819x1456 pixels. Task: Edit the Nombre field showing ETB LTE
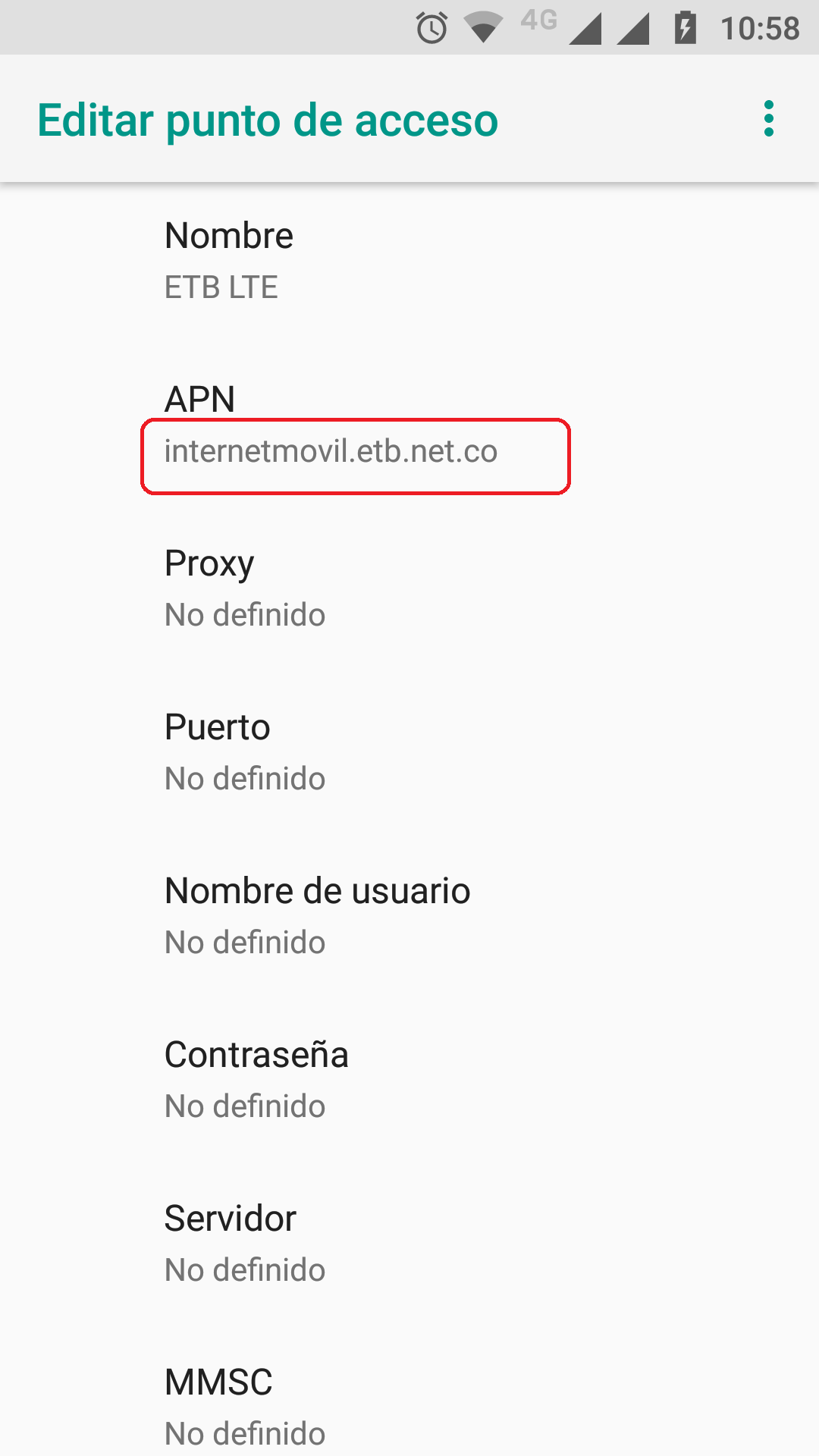coord(409,260)
